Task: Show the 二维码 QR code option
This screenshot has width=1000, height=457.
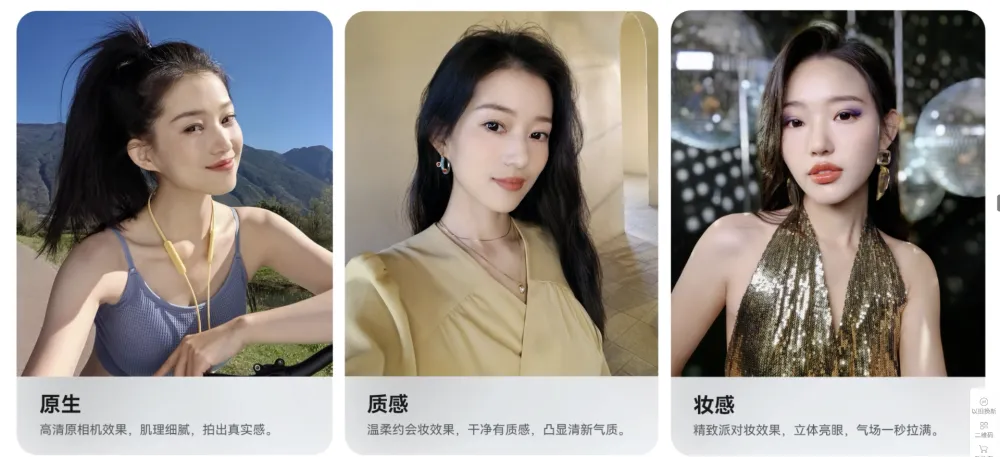Action: pyautogui.click(x=983, y=429)
